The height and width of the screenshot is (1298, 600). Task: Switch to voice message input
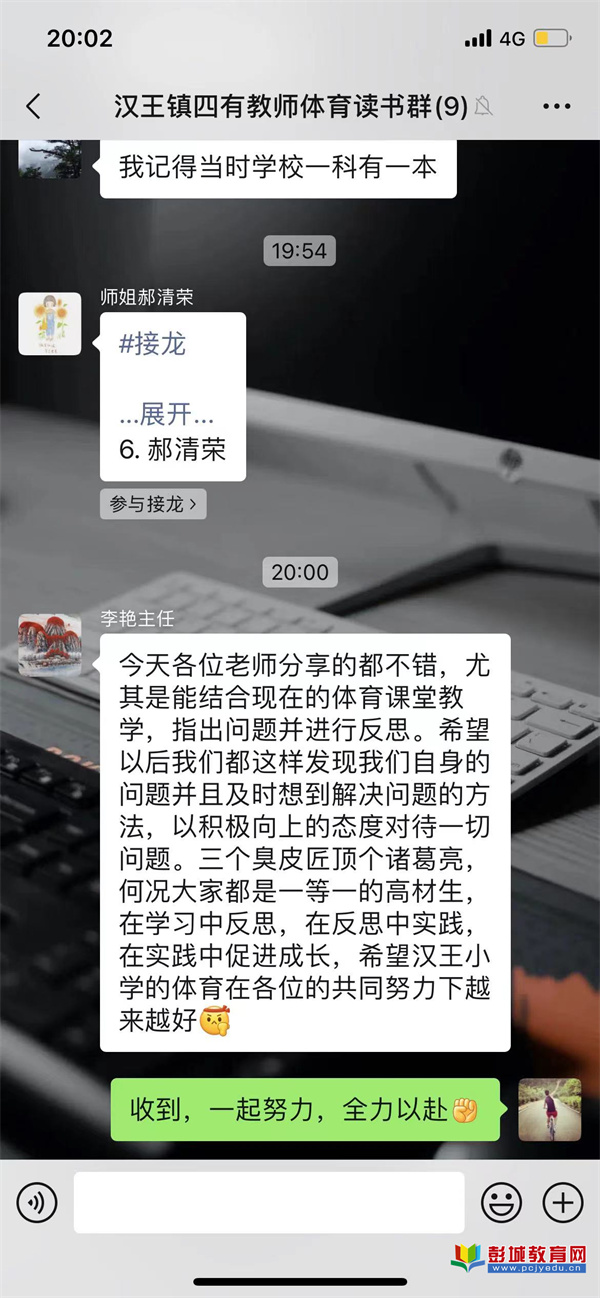tap(37, 1202)
